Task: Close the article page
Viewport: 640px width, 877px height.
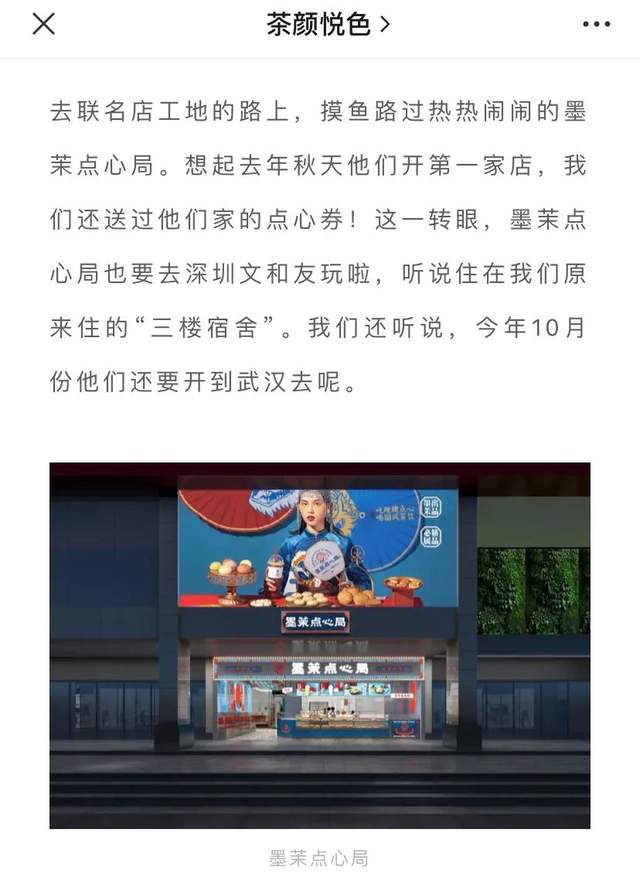Action: click(x=43, y=25)
